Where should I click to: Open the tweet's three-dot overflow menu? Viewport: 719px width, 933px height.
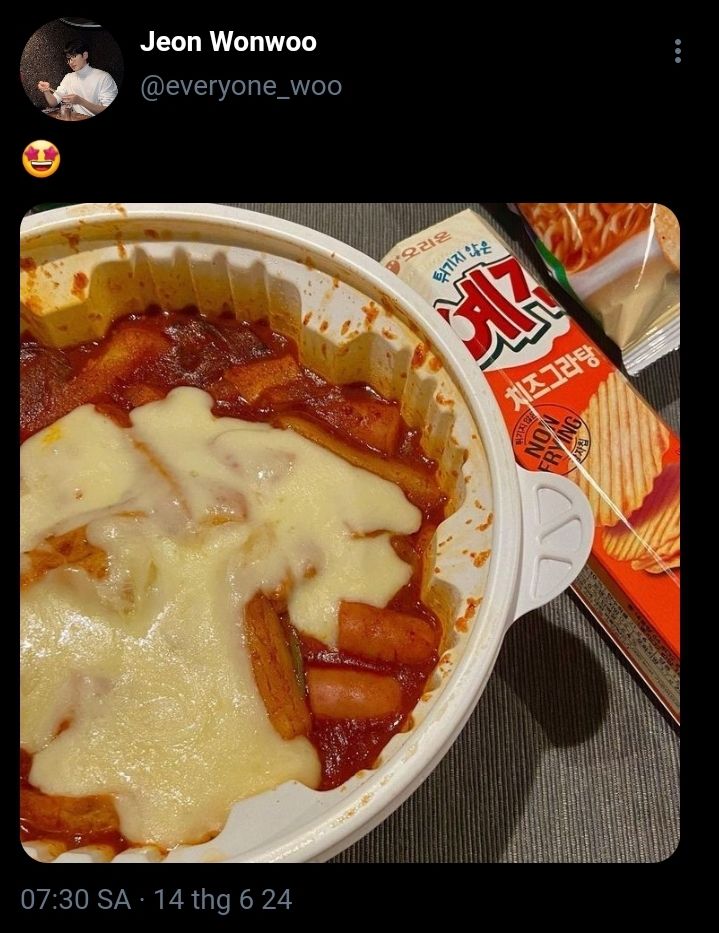pos(678,51)
